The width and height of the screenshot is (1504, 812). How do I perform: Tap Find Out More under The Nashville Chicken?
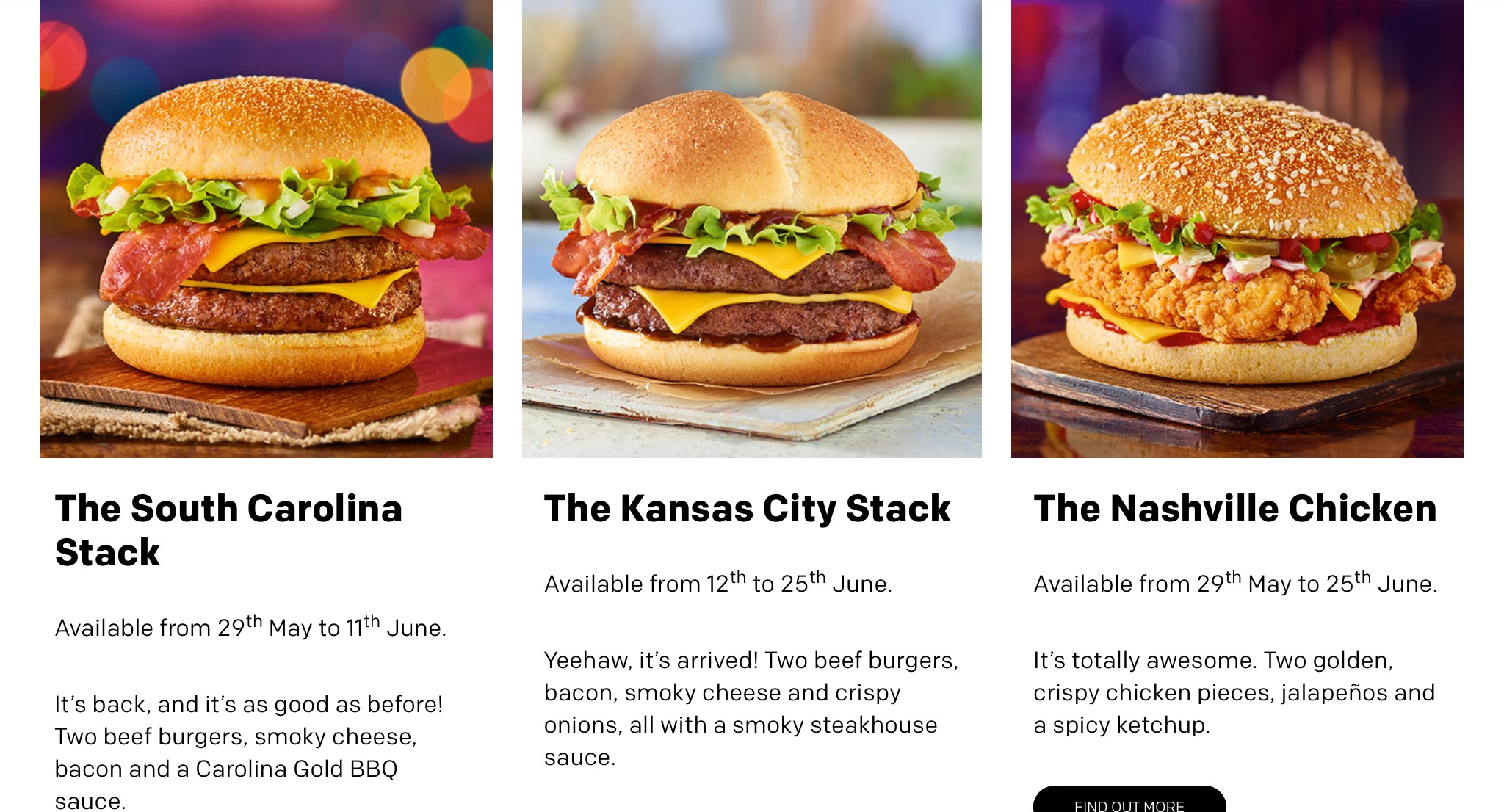pyautogui.click(x=1129, y=802)
